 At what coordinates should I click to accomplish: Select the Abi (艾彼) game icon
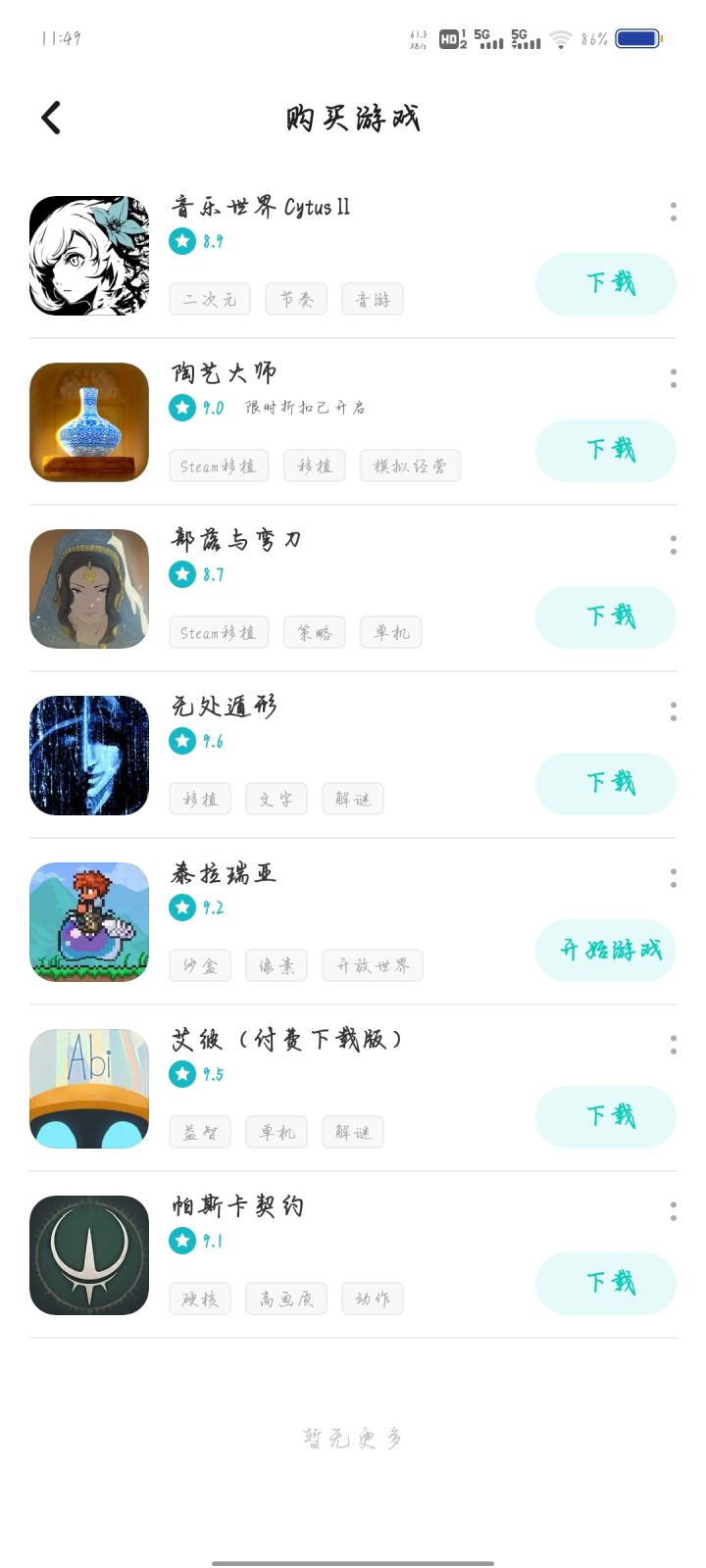tap(88, 1088)
